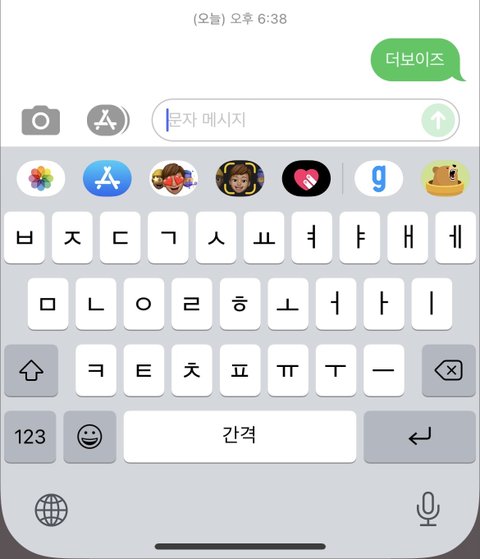The image size is (480, 559).
Task: Tap the return key
Action: [x=420, y=437]
